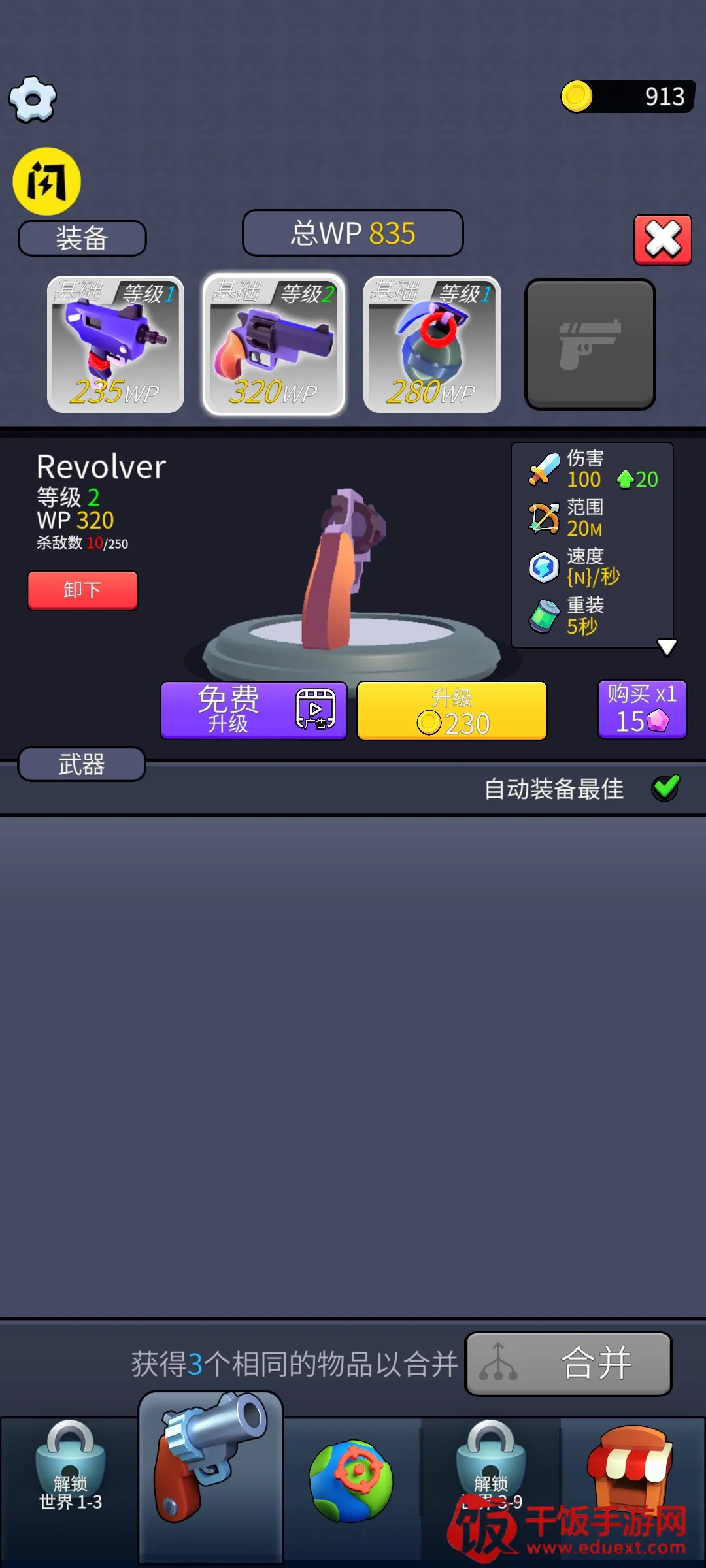Screen dimensions: 706x1568
Task: Unequip the Revolver with 卸下
Action: coord(82,590)
